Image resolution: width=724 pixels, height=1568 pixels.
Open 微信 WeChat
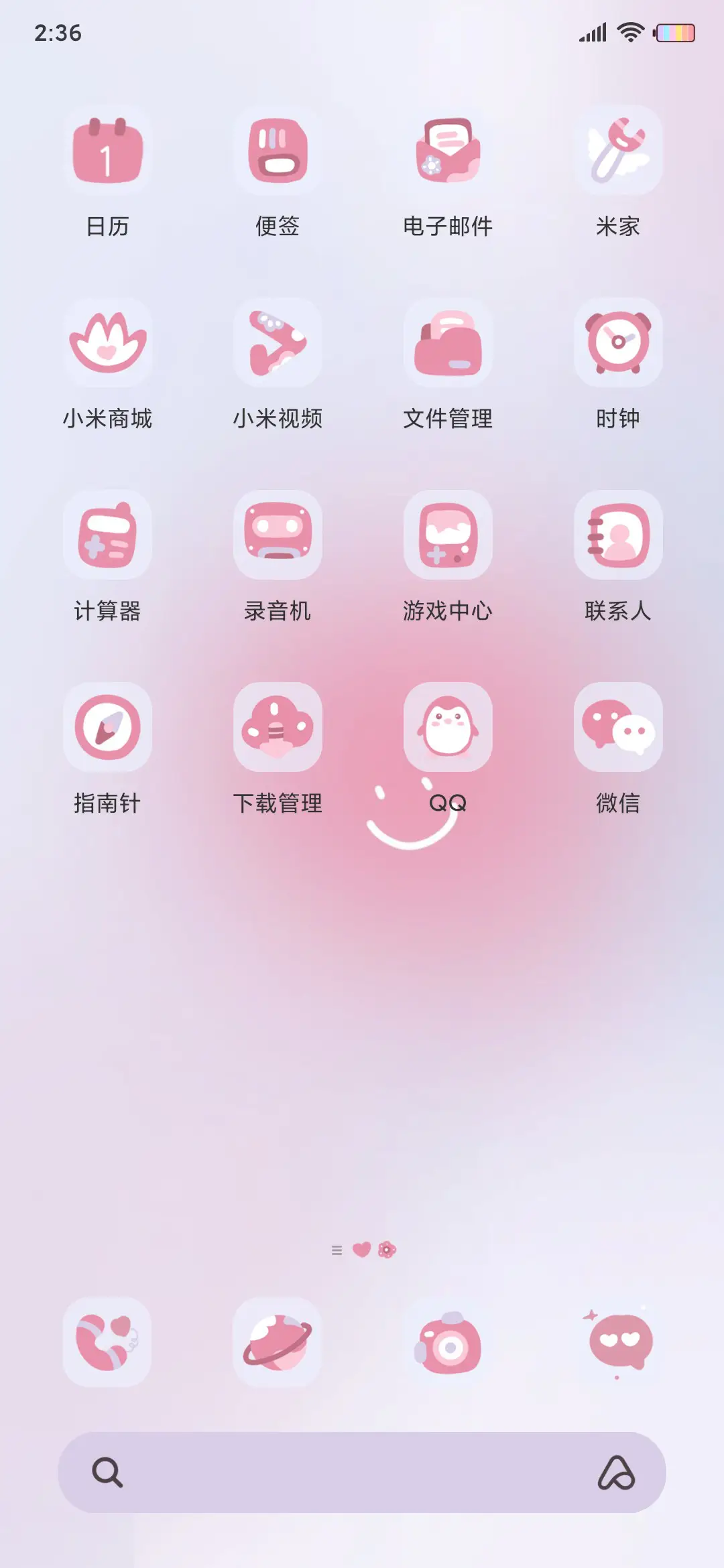618,728
